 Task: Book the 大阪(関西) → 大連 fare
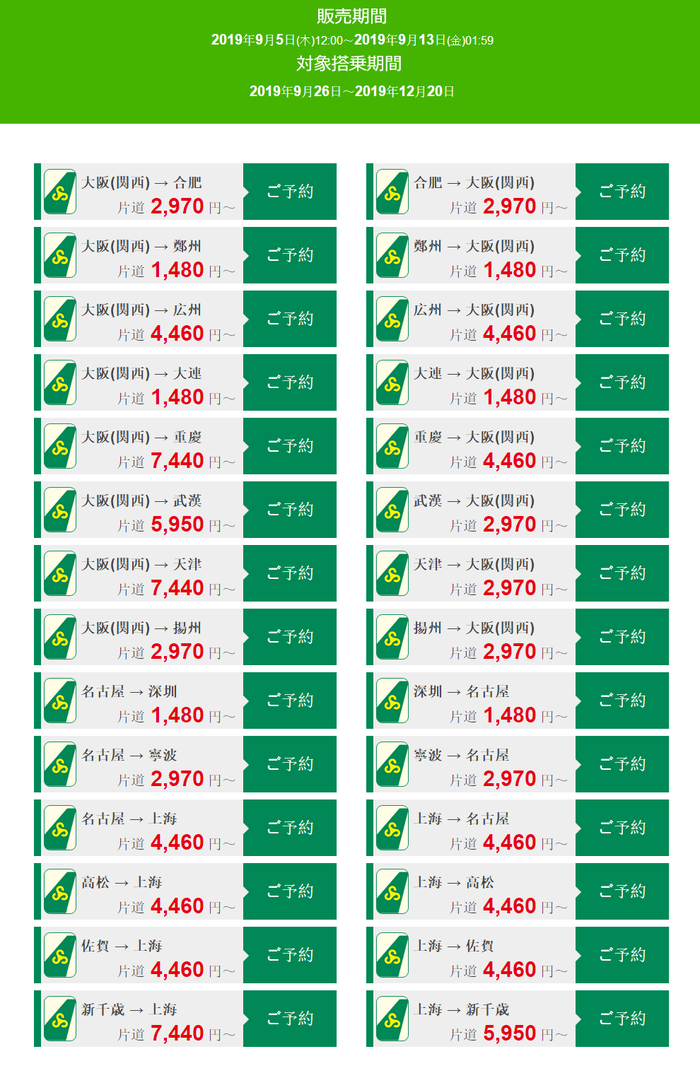pyautogui.click(x=290, y=382)
